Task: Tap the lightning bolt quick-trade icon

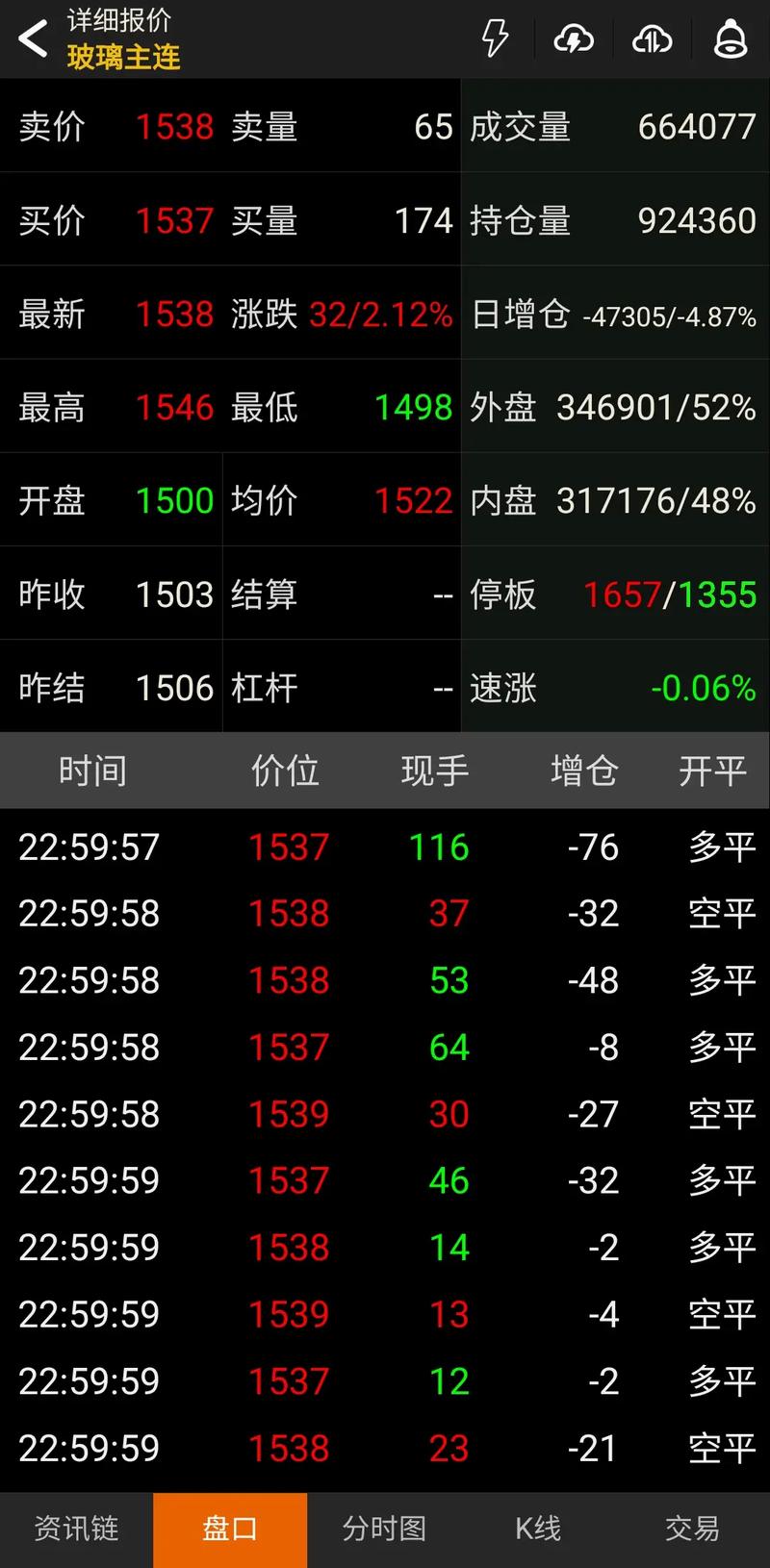Action: [494, 39]
